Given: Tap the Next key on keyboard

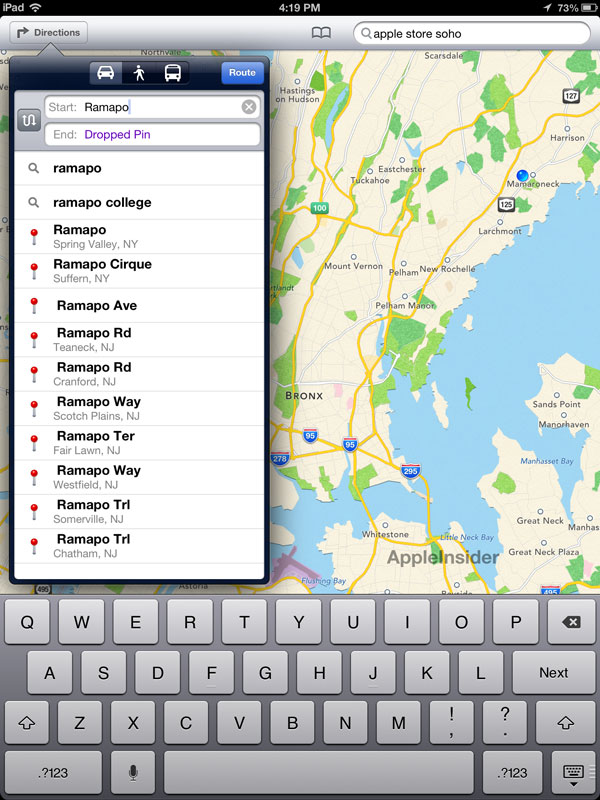Looking at the screenshot, I should [553, 673].
